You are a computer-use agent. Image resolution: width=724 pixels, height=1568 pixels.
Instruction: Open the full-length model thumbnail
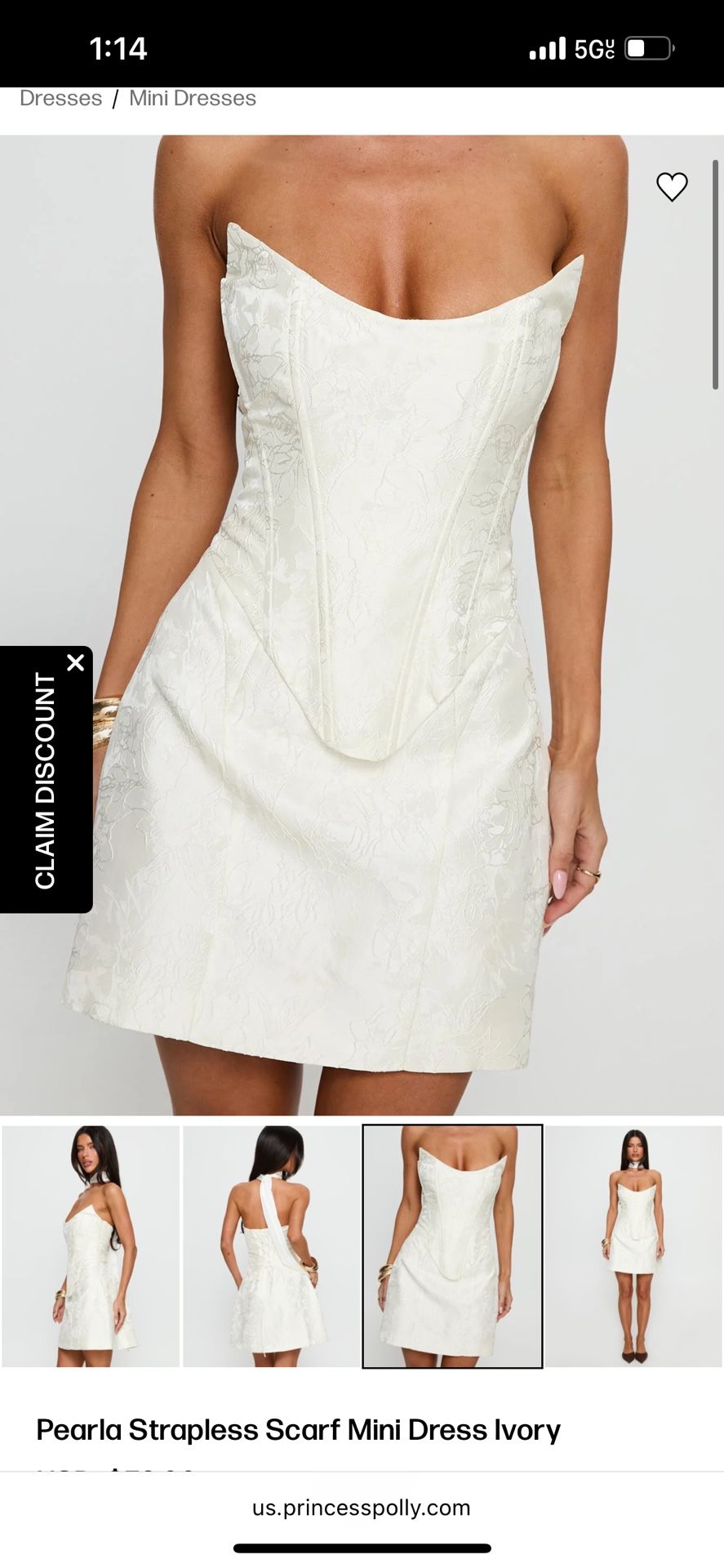click(x=633, y=1245)
